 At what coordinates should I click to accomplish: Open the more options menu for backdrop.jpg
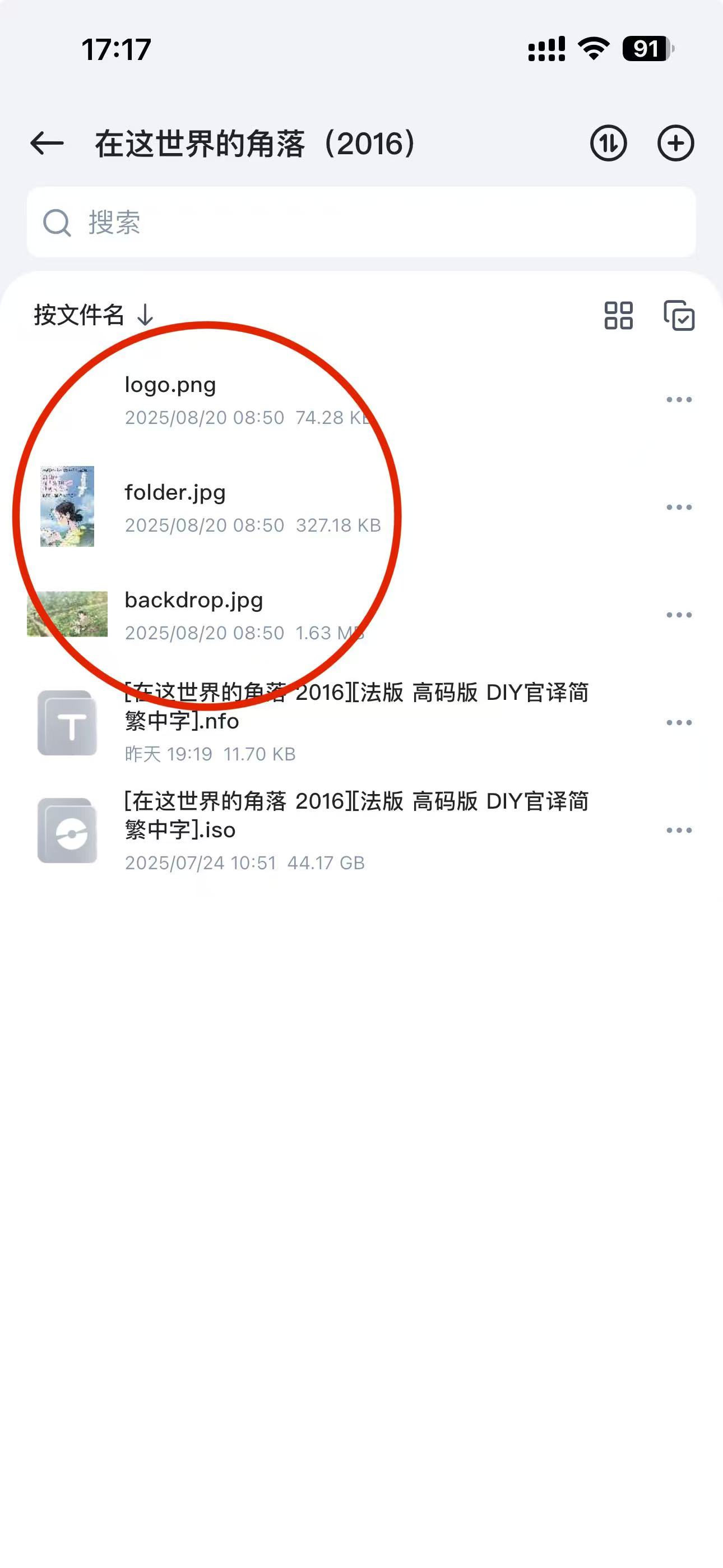click(x=679, y=615)
